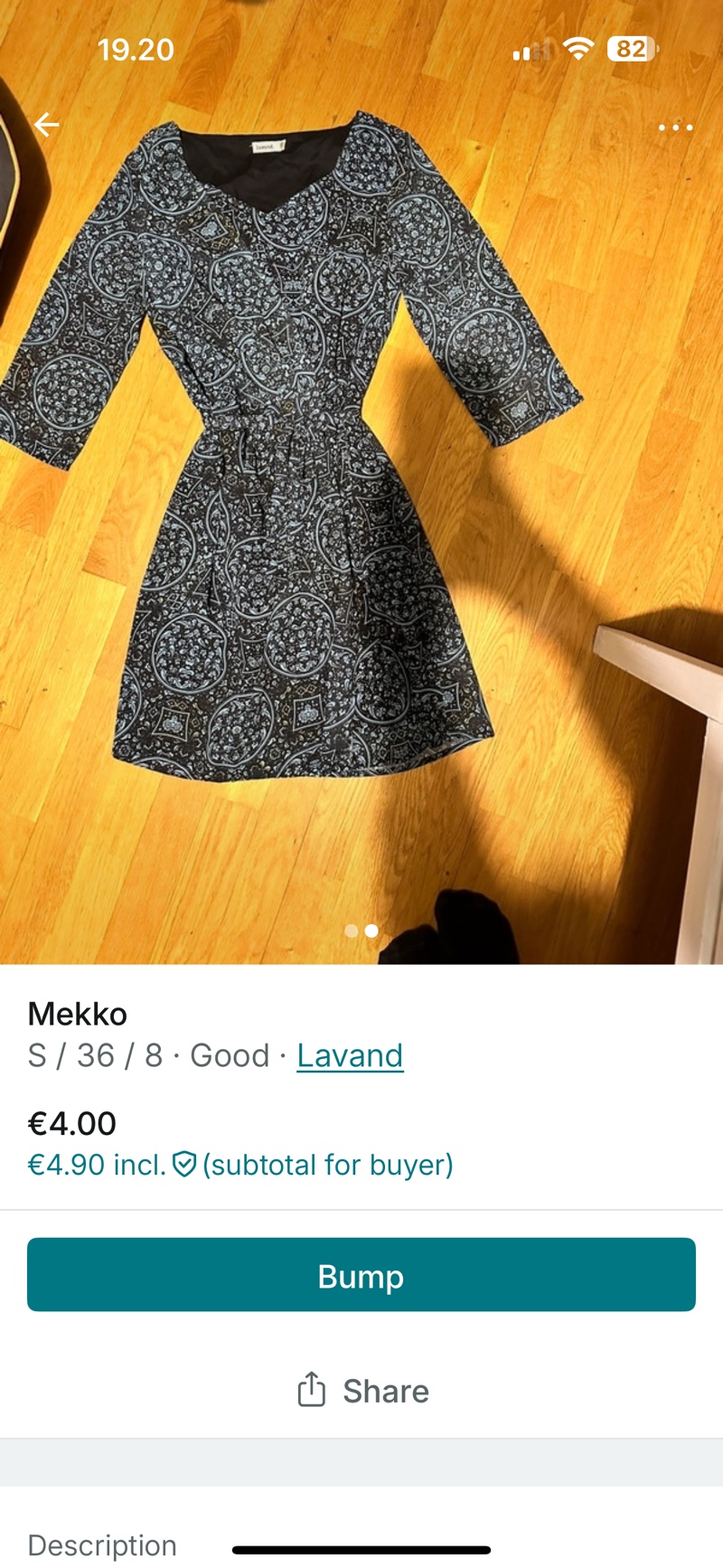Open the Lavand brand link
This screenshot has width=723, height=1568.
pos(350,1055)
